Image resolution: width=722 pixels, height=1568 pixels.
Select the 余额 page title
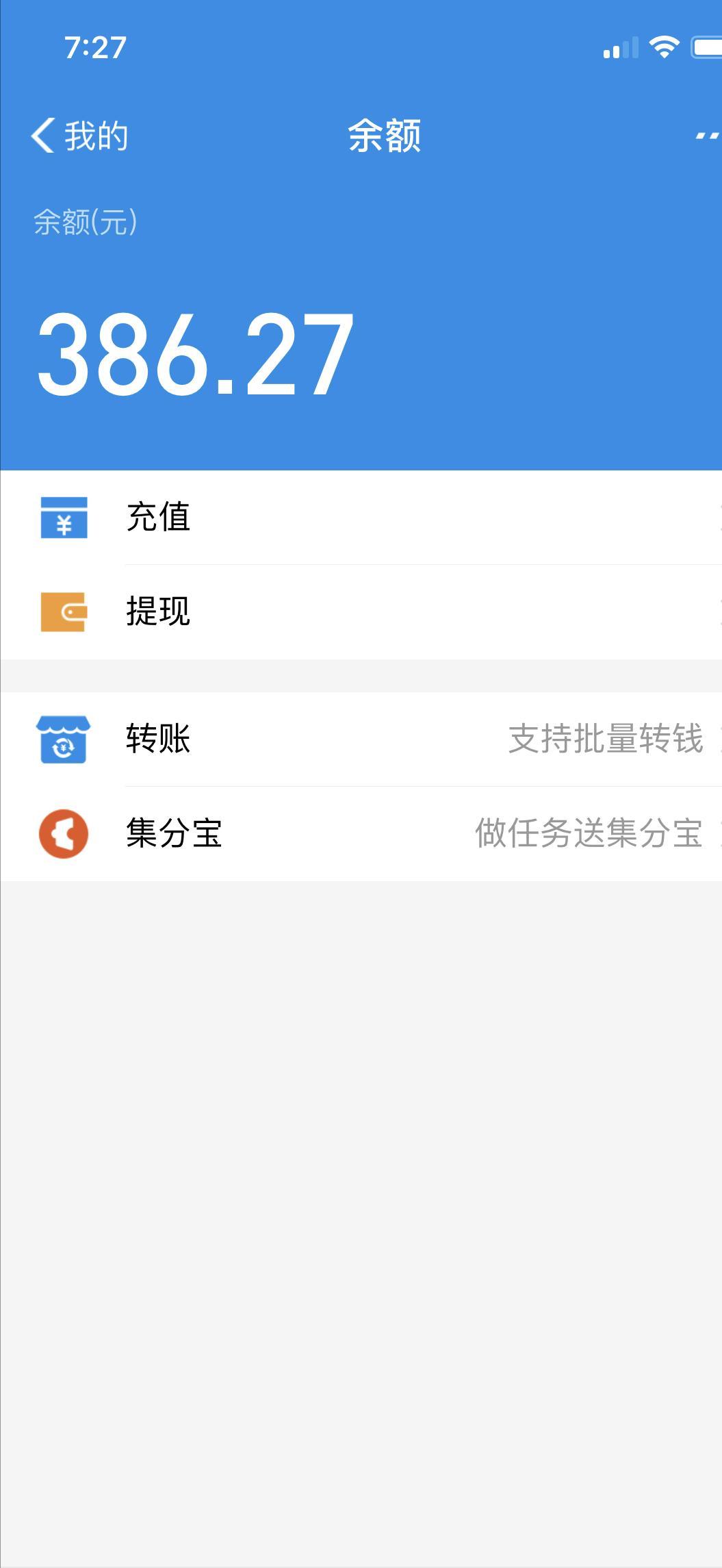[383, 134]
